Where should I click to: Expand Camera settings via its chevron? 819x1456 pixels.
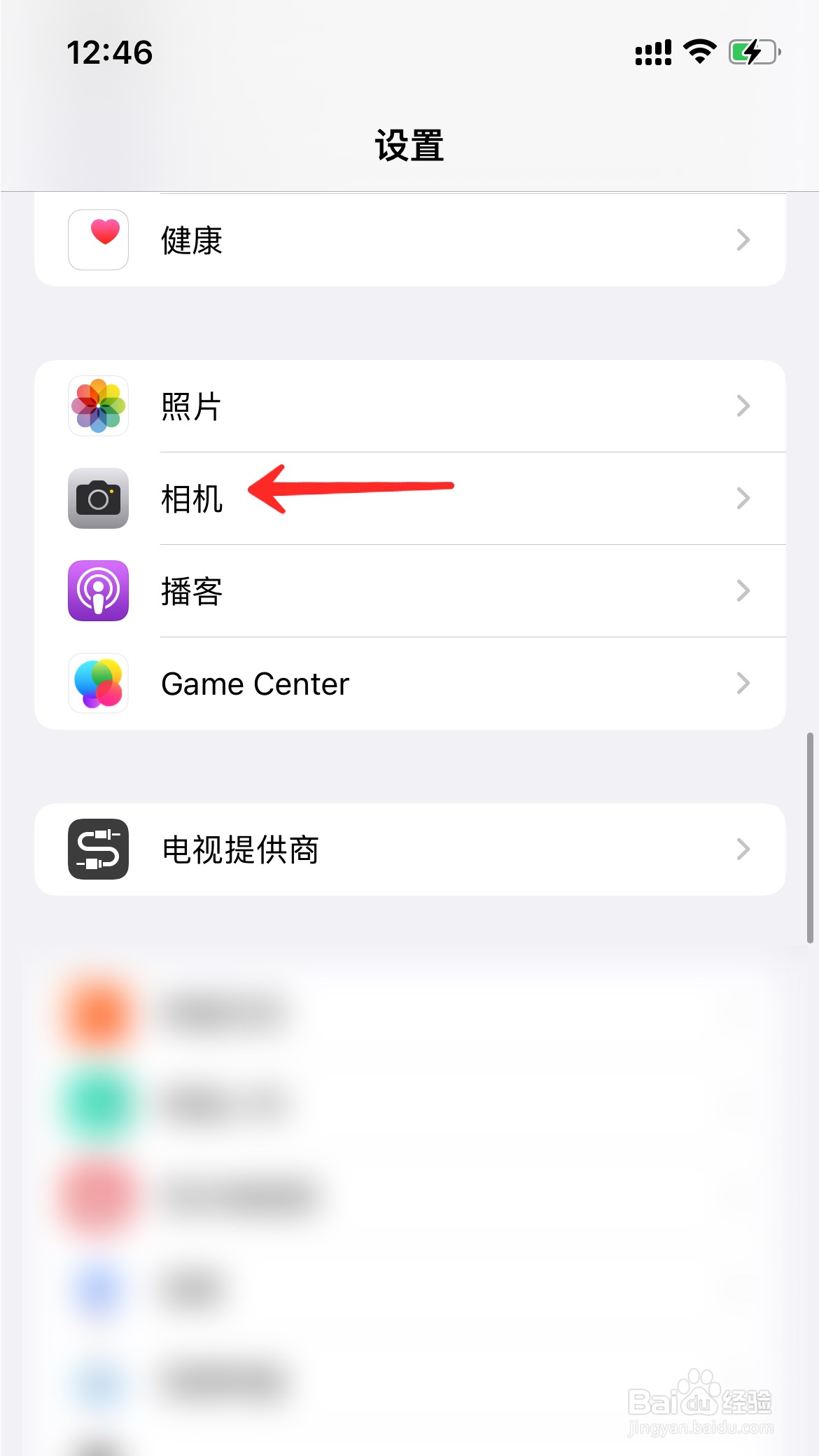743,498
